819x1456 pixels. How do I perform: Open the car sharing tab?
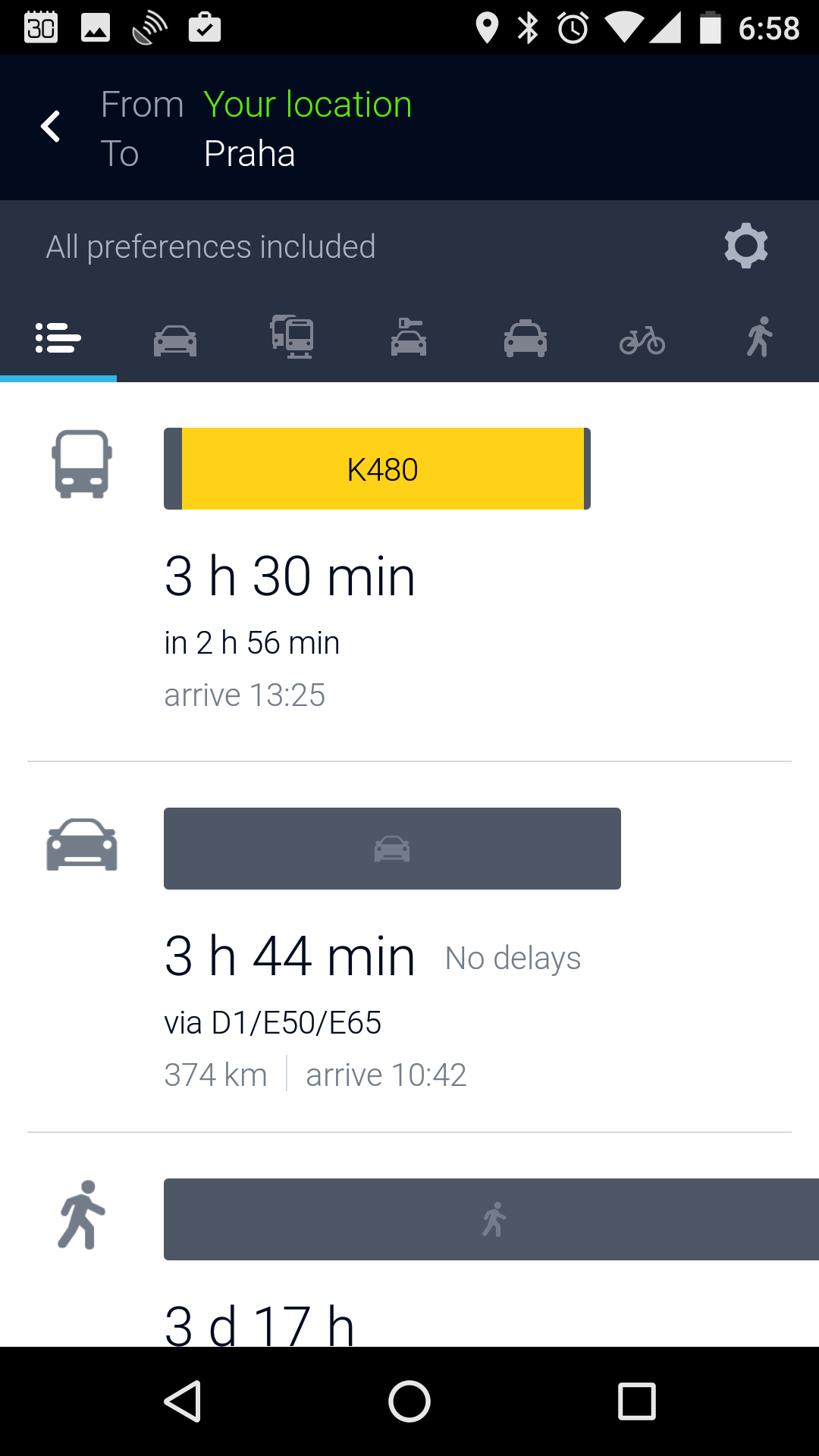[409, 337]
